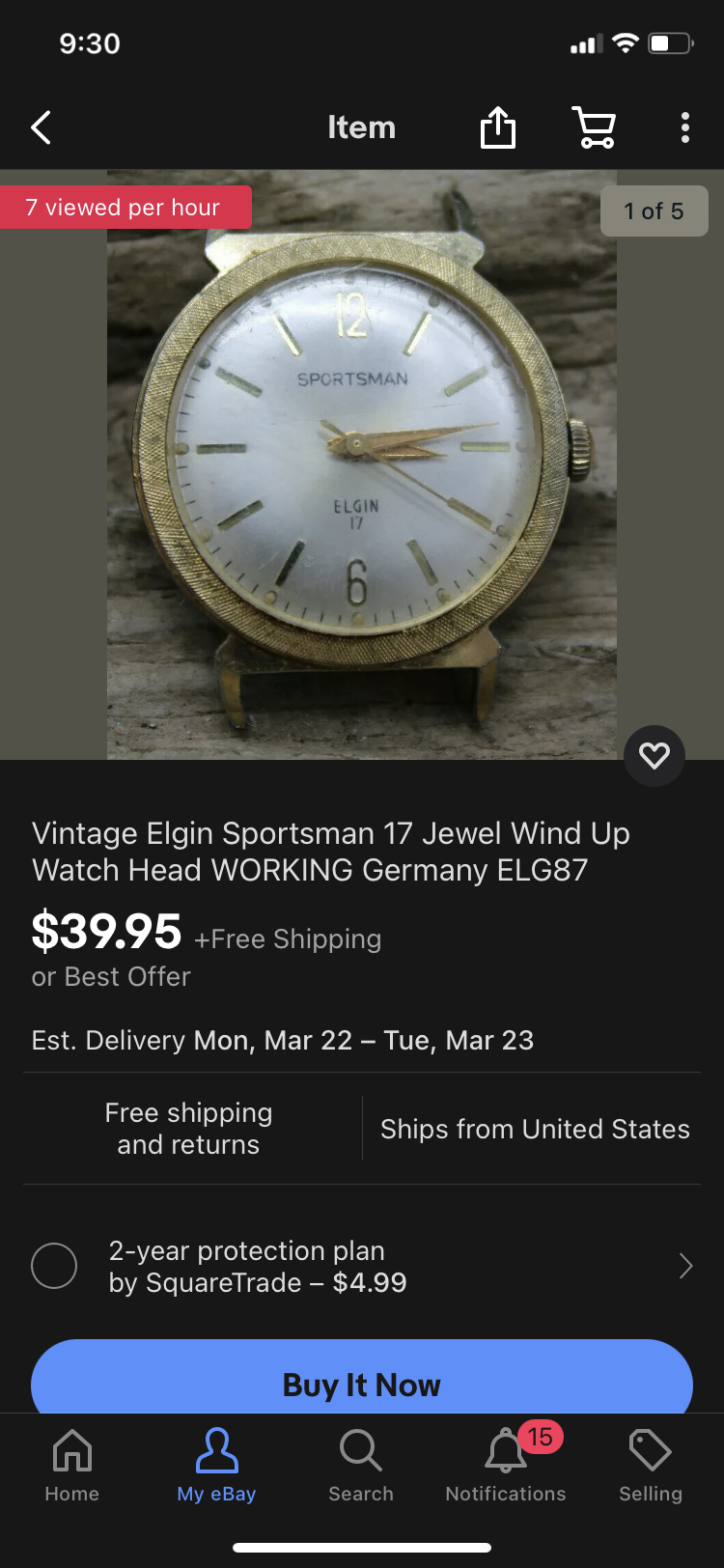The width and height of the screenshot is (724, 1568).
Task: Check the Notifications tab
Action: tap(506, 1466)
